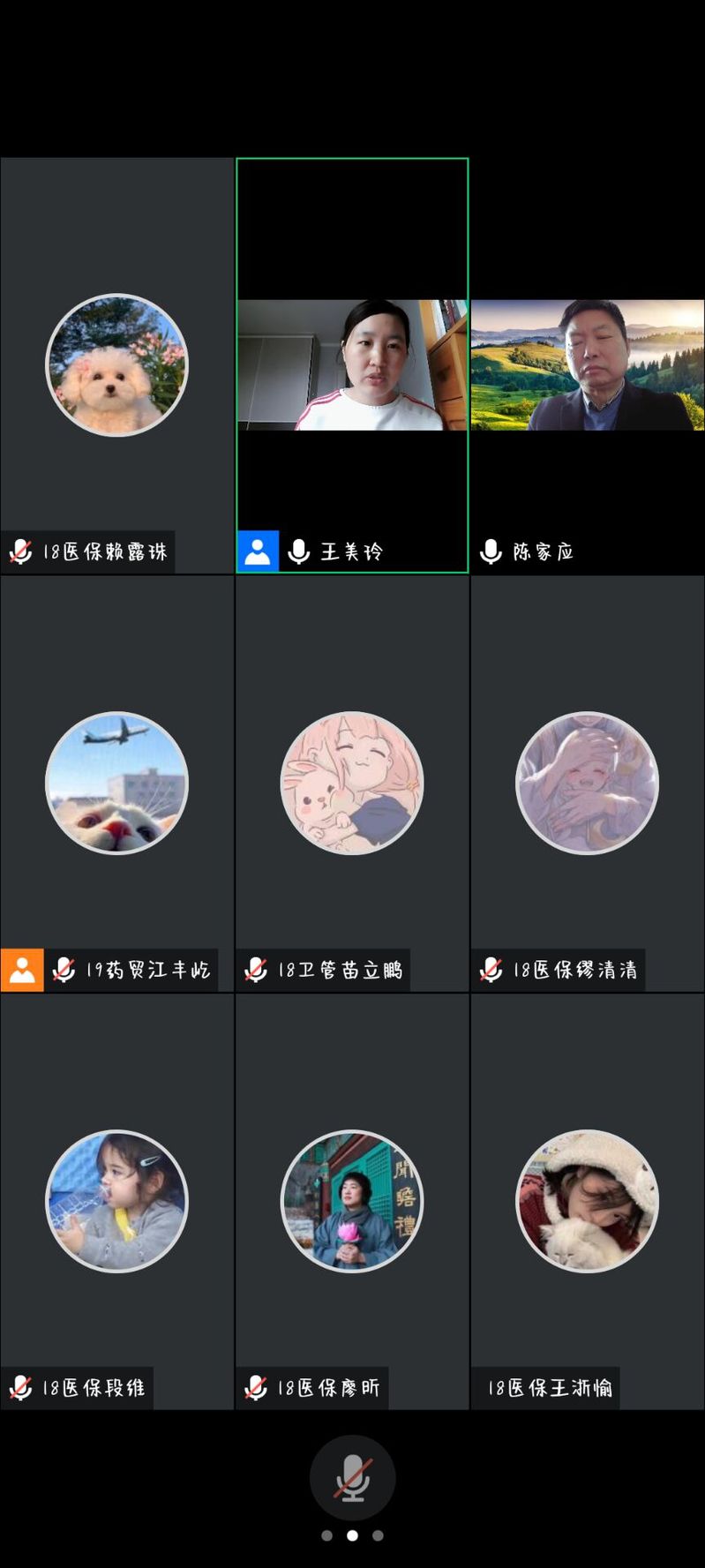This screenshot has height=1568, width=705.
Task: Select participant tile 18医保王浙愉
Action: tap(588, 1201)
